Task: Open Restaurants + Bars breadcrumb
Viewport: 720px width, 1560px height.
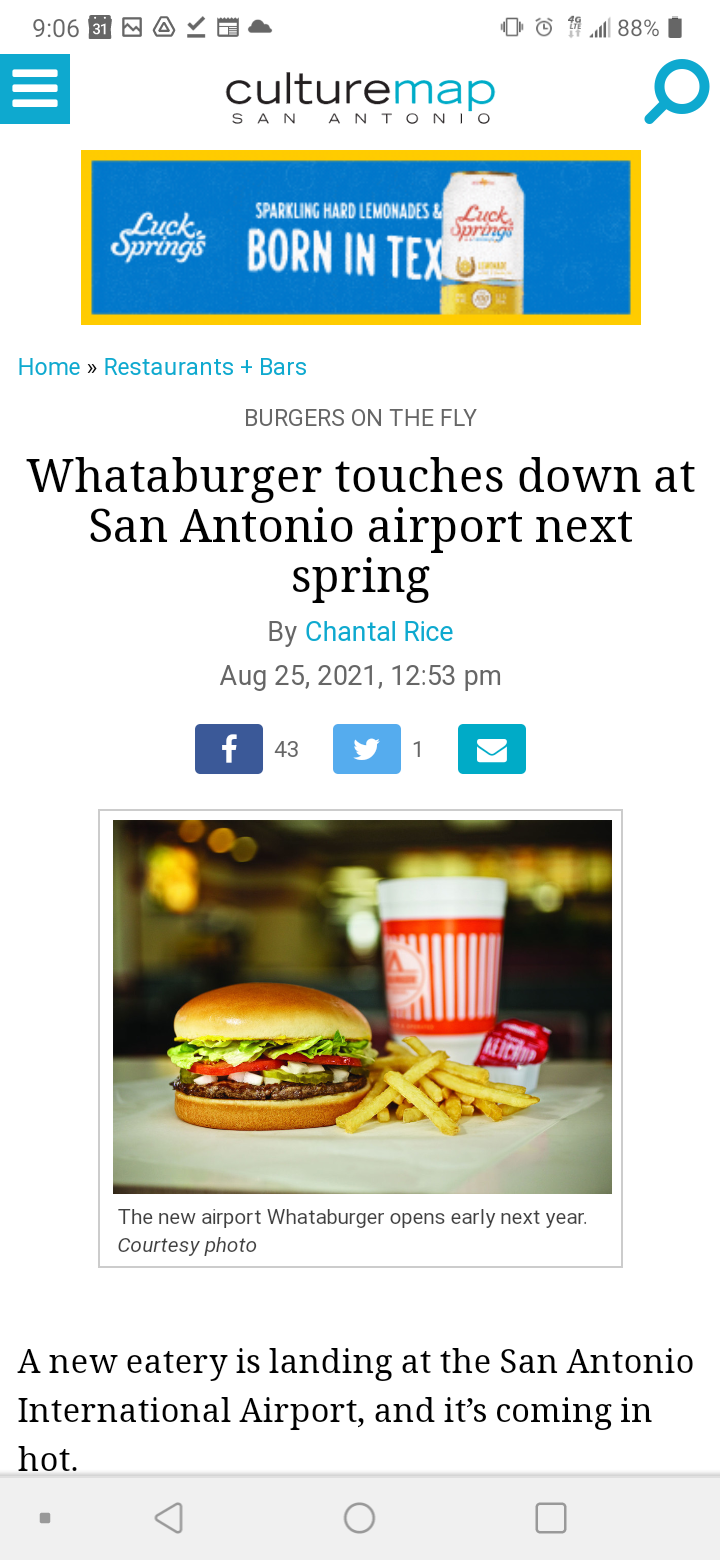Action: click(205, 367)
